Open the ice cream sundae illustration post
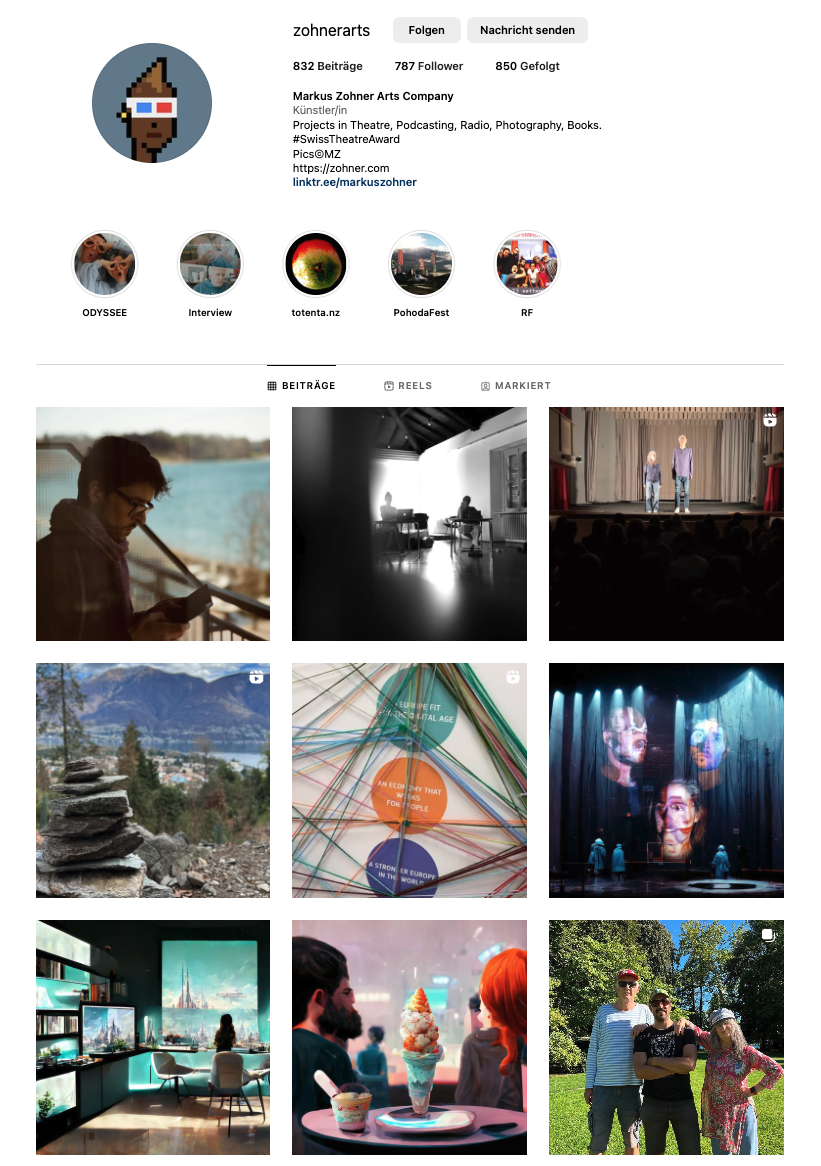This screenshot has height=1166, width=821. point(409,1037)
